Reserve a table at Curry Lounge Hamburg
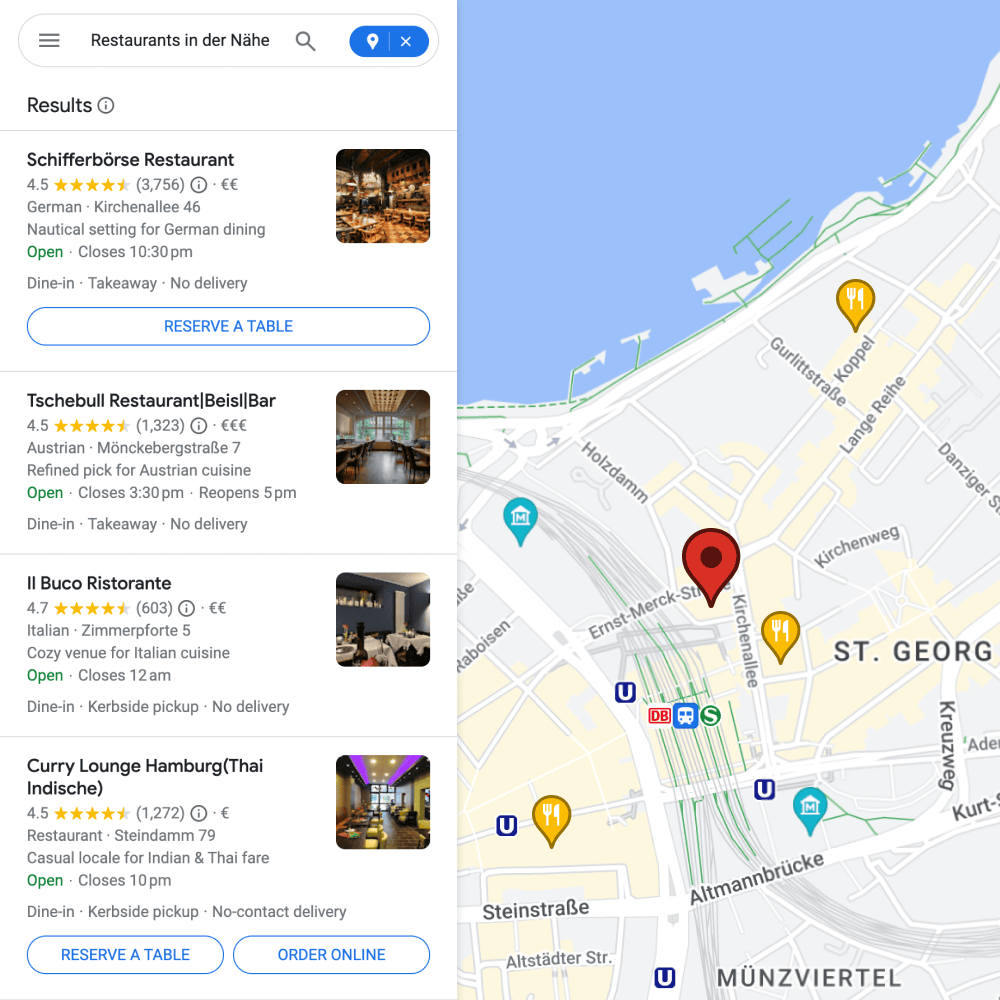 pos(125,954)
